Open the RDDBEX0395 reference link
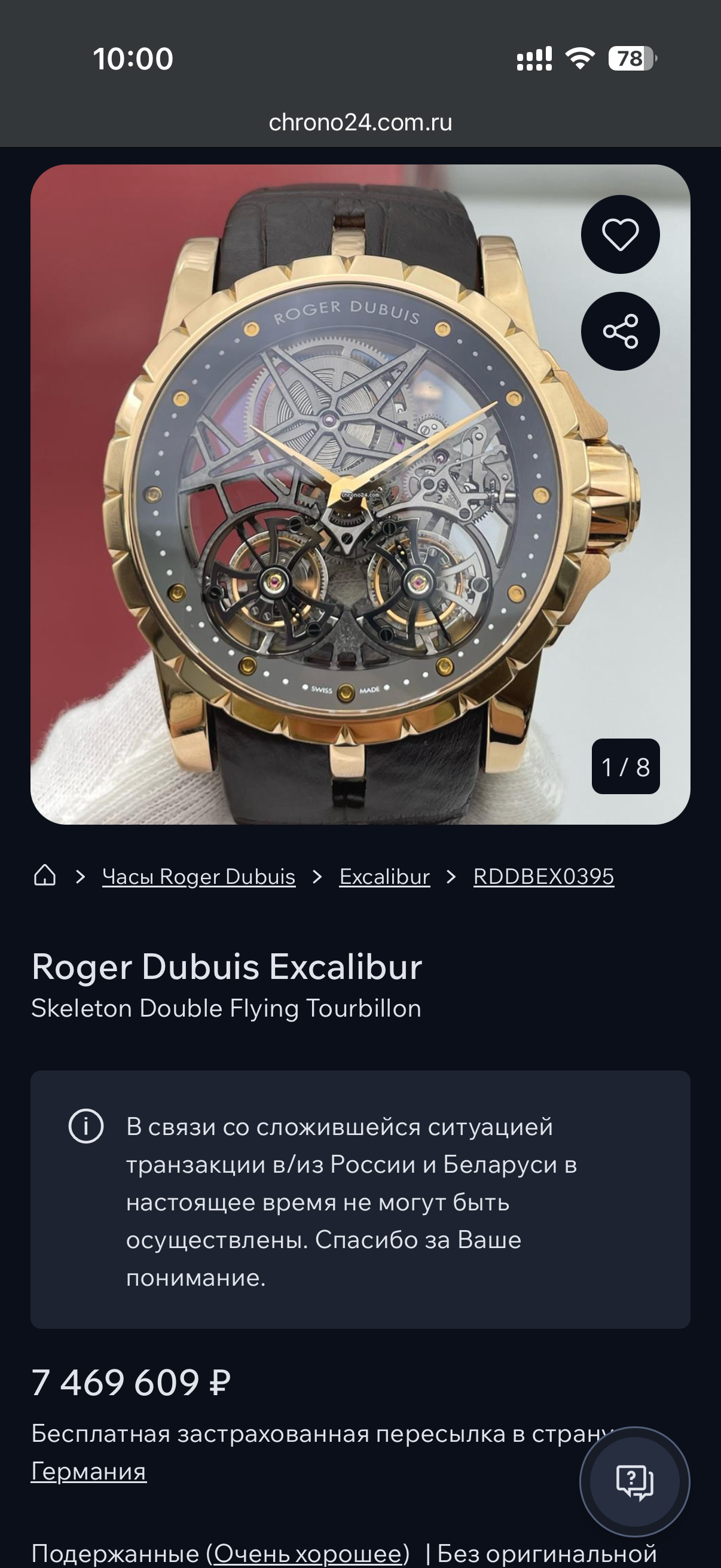 [544, 877]
